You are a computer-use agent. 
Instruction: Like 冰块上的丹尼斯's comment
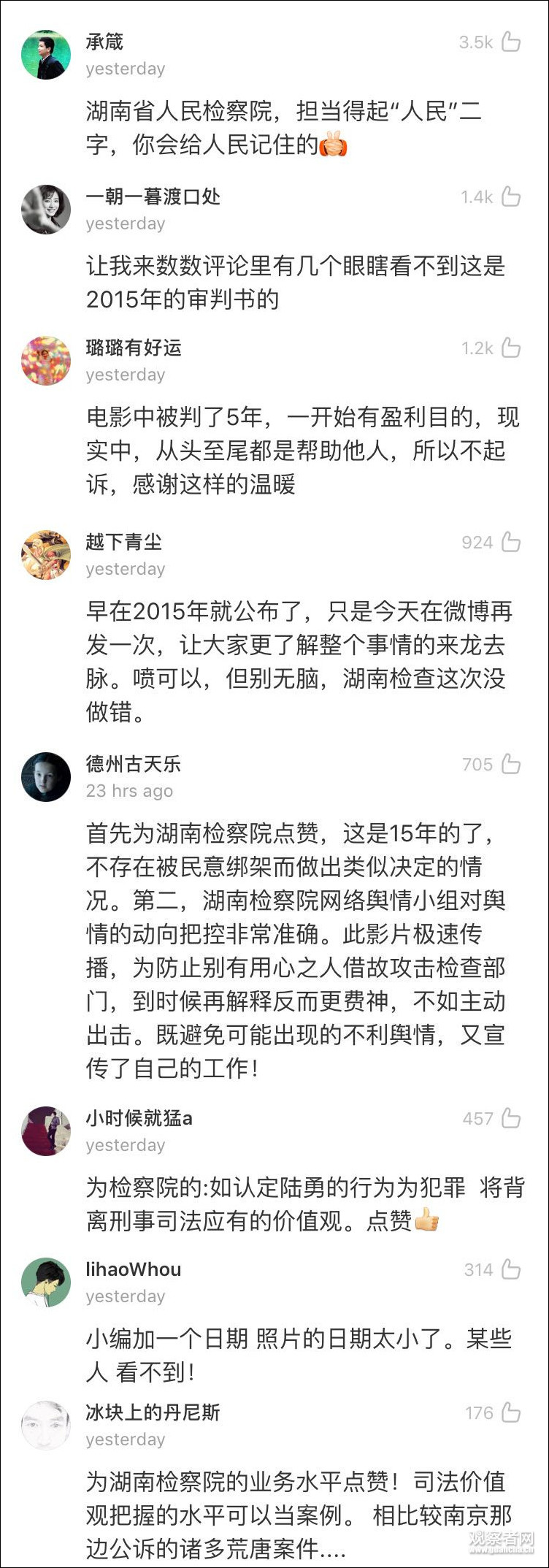[x=511, y=1412]
